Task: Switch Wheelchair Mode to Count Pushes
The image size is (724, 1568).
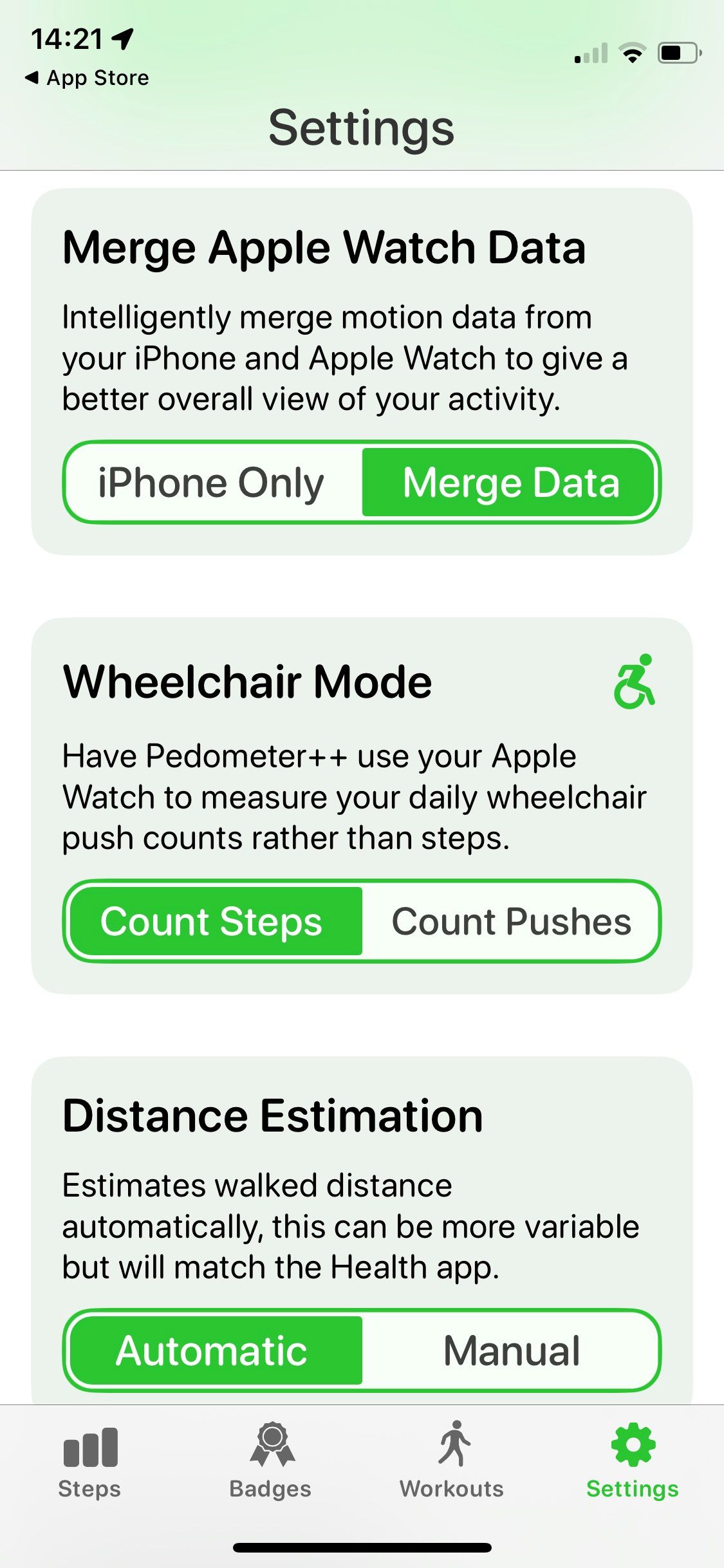Action: (512, 922)
